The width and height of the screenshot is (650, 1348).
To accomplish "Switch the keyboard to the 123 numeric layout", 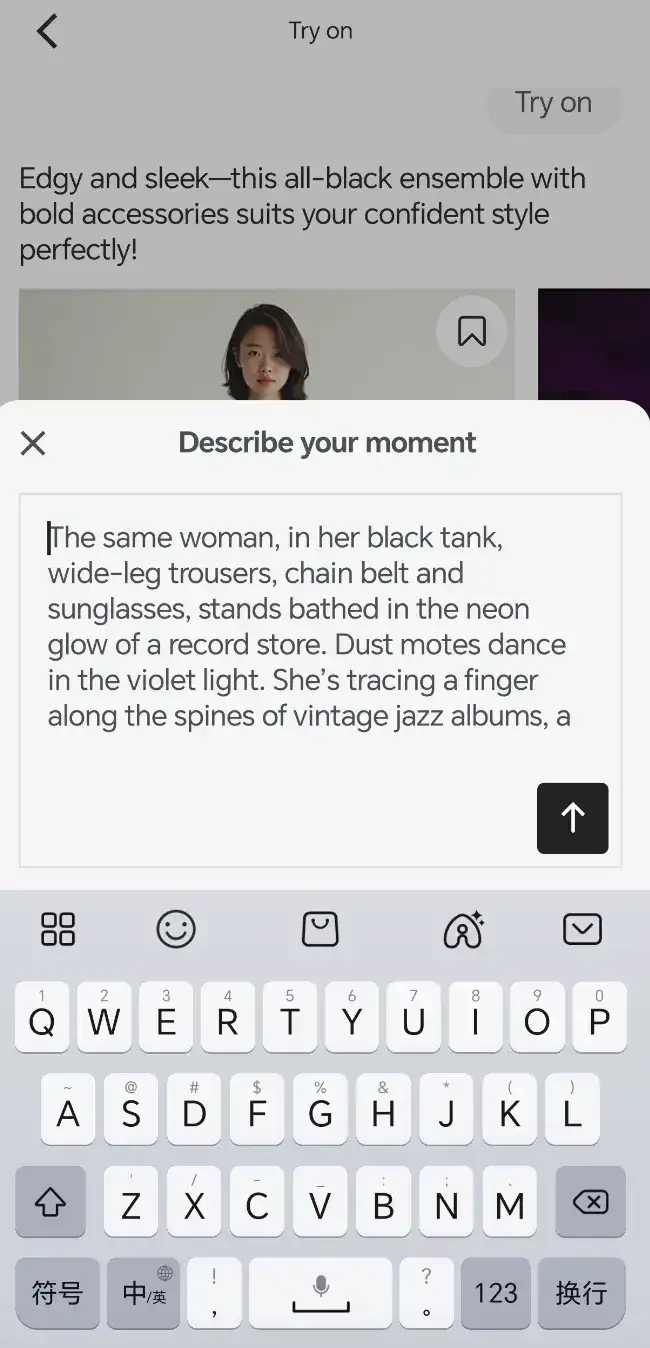I will tap(495, 1293).
